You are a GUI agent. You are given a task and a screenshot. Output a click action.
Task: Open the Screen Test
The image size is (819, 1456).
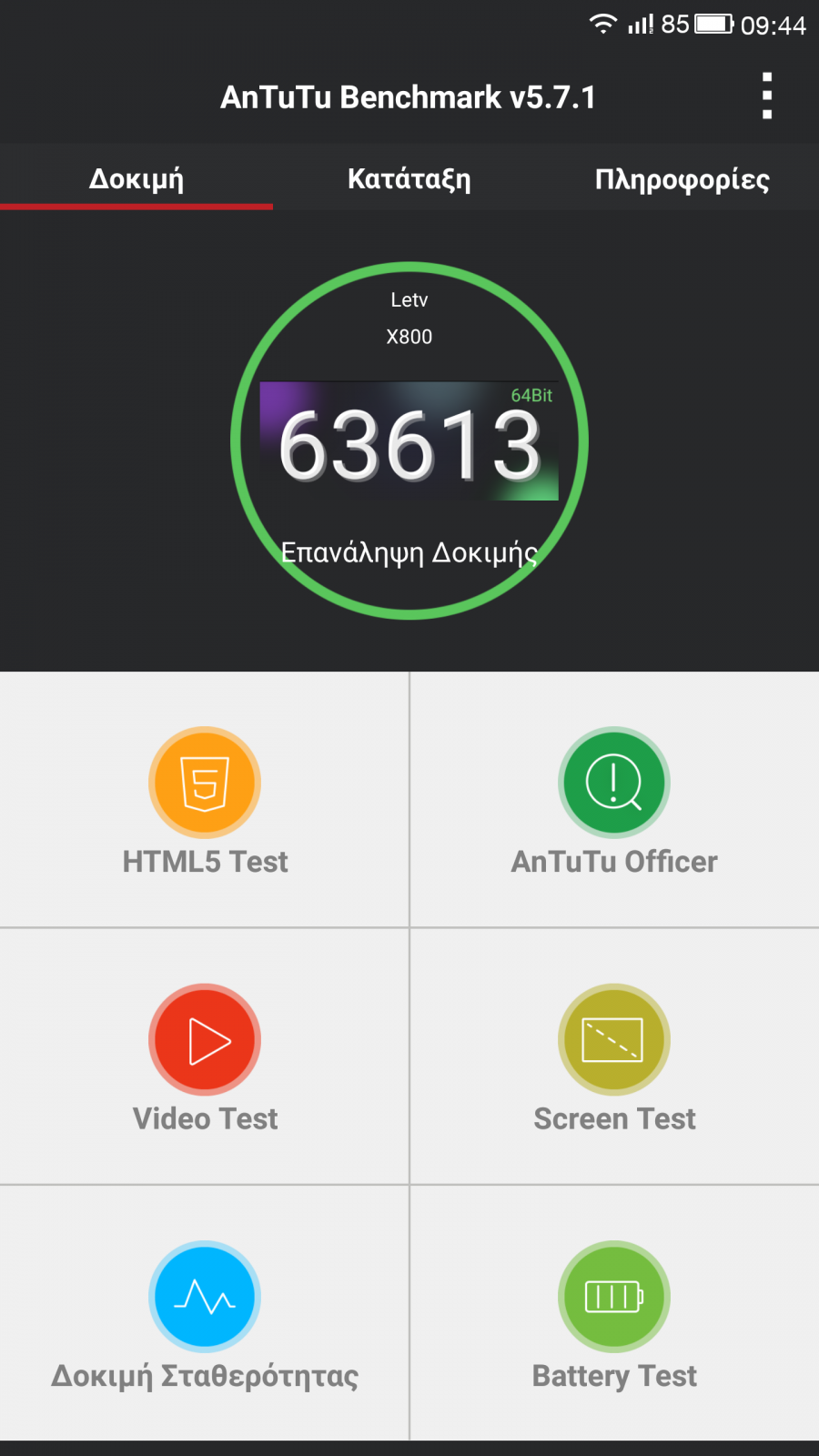coord(614,1057)
